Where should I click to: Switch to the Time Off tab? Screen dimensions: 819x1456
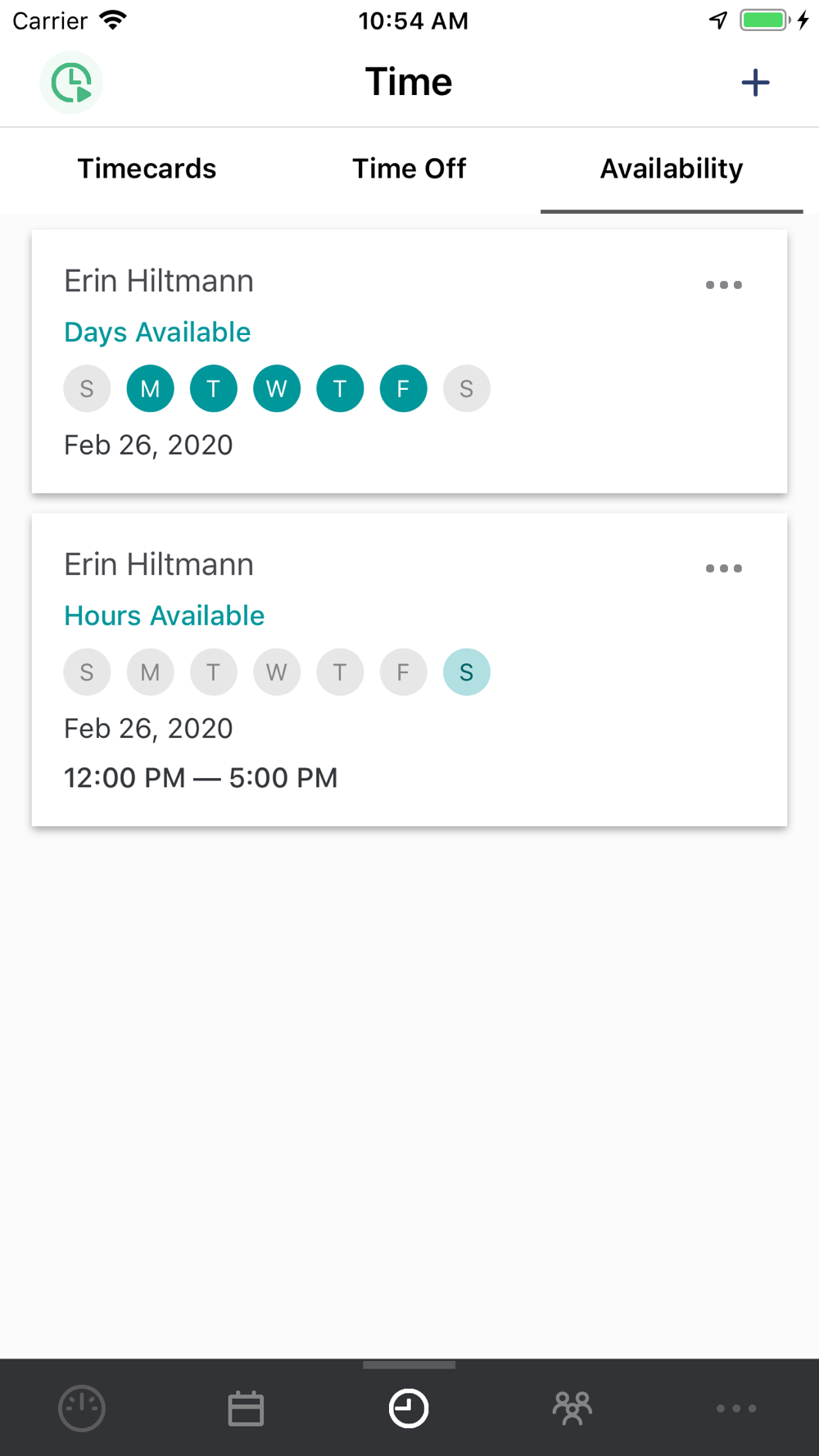(409, 169)
